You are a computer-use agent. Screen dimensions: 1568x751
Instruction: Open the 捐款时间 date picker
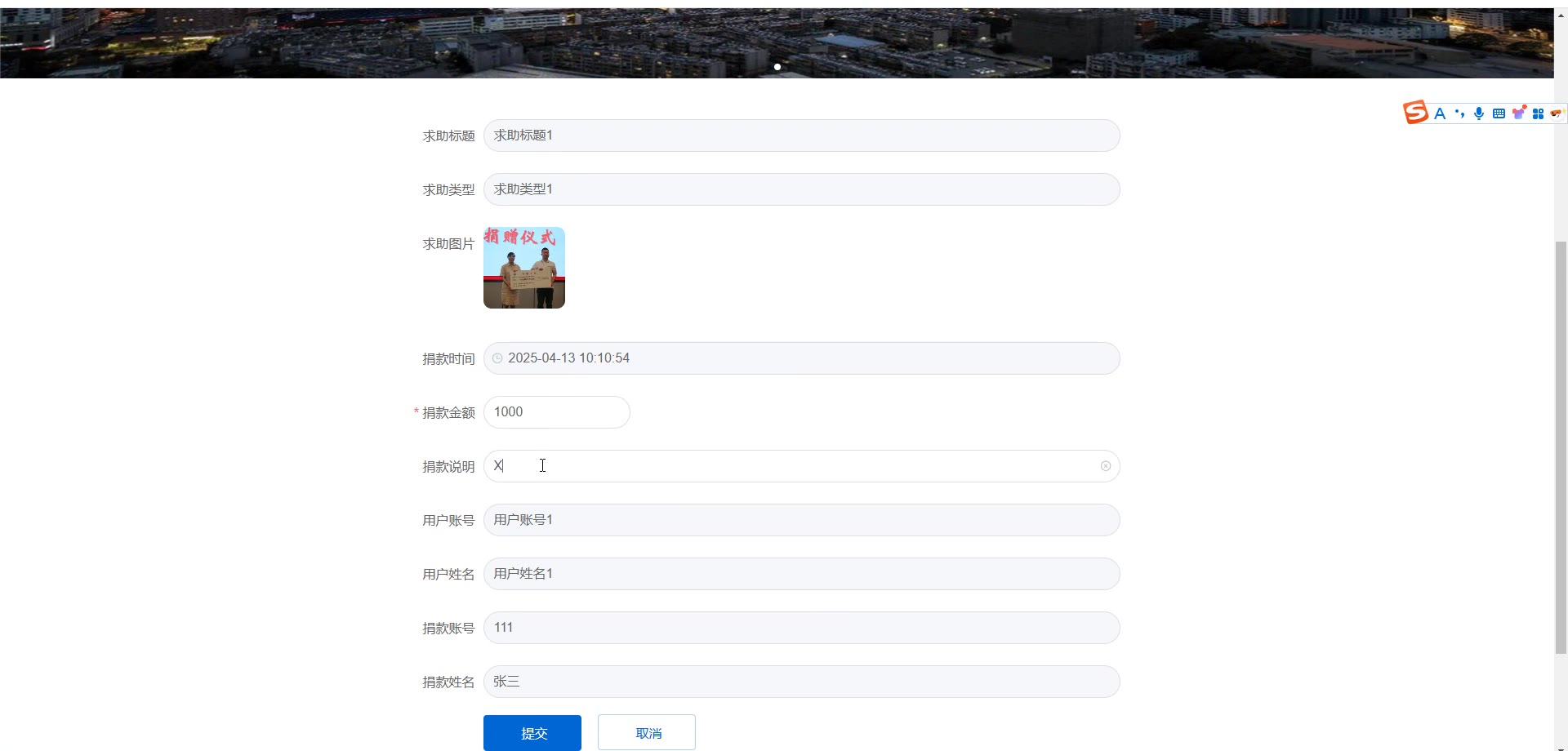tap(800, 358)
